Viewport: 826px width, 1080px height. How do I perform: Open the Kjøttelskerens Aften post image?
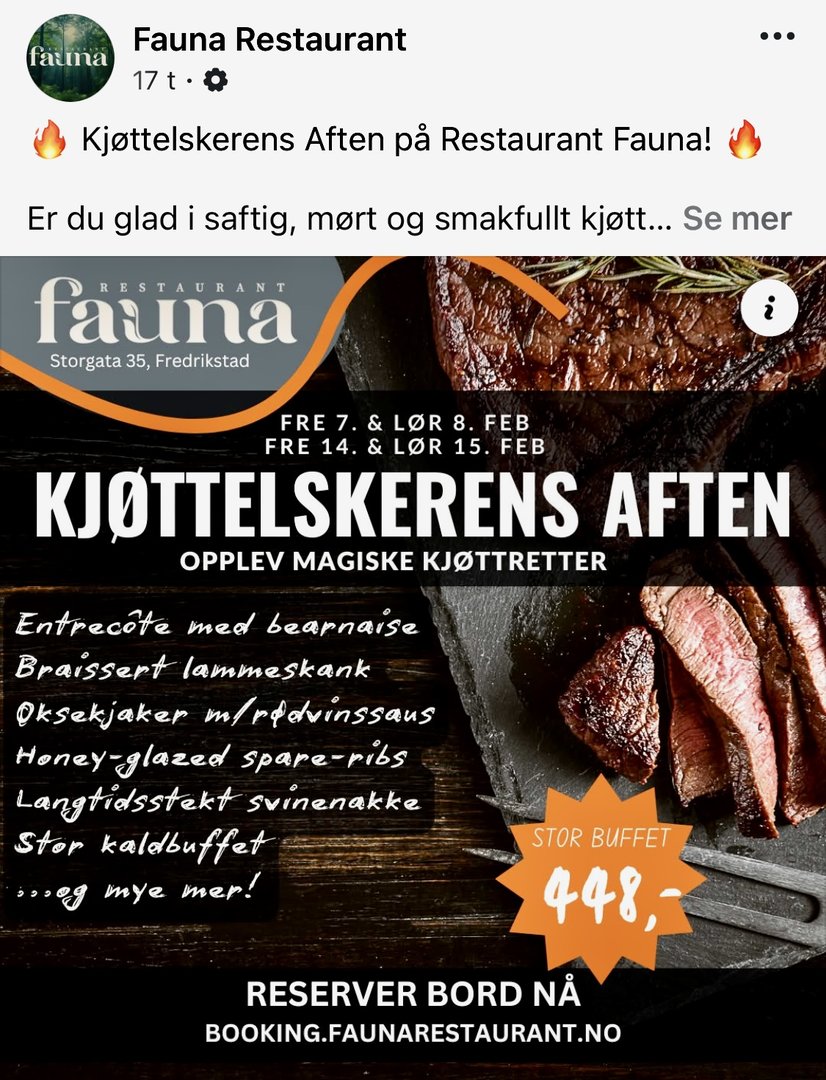pyautogui.click(x=412, y=660)
